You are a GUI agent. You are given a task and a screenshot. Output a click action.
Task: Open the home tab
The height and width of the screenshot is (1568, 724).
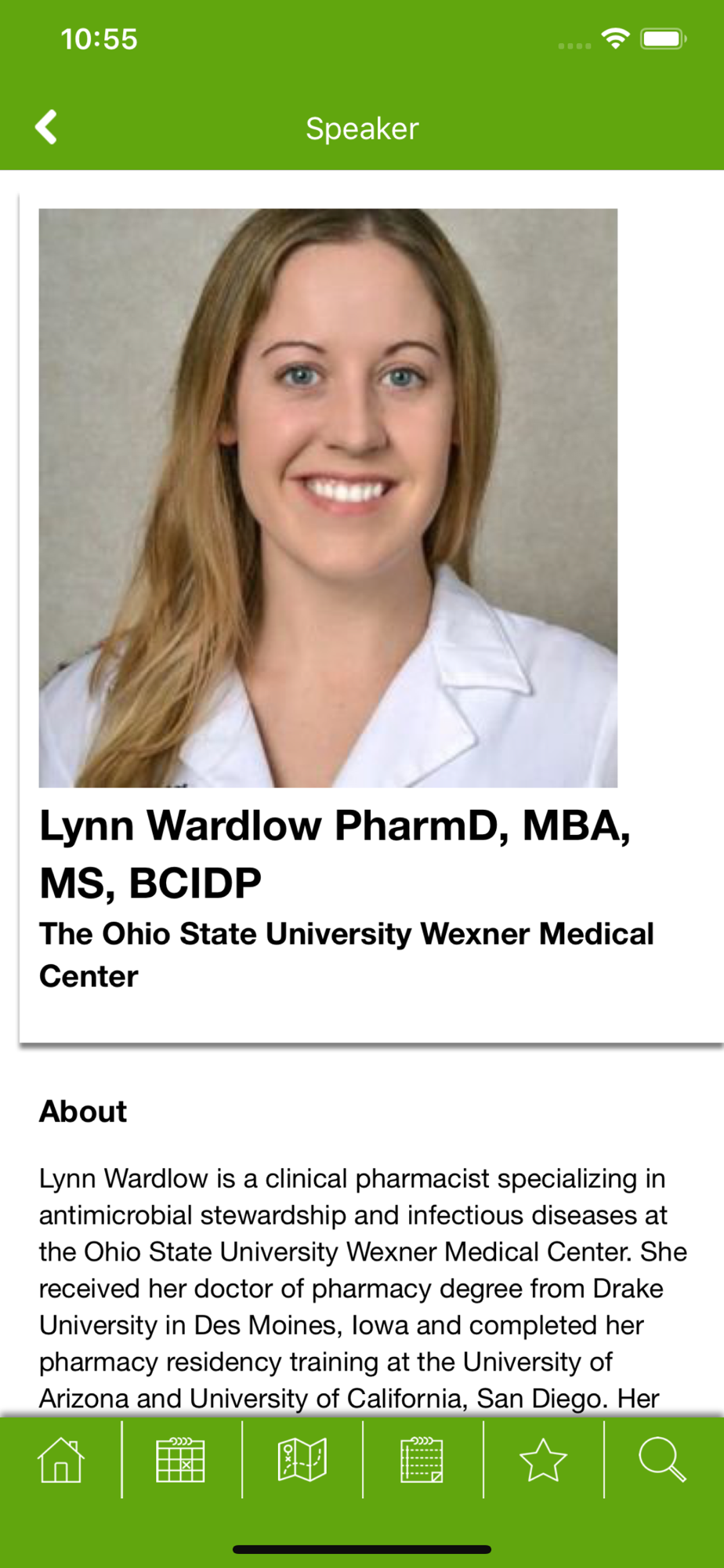60,1460
